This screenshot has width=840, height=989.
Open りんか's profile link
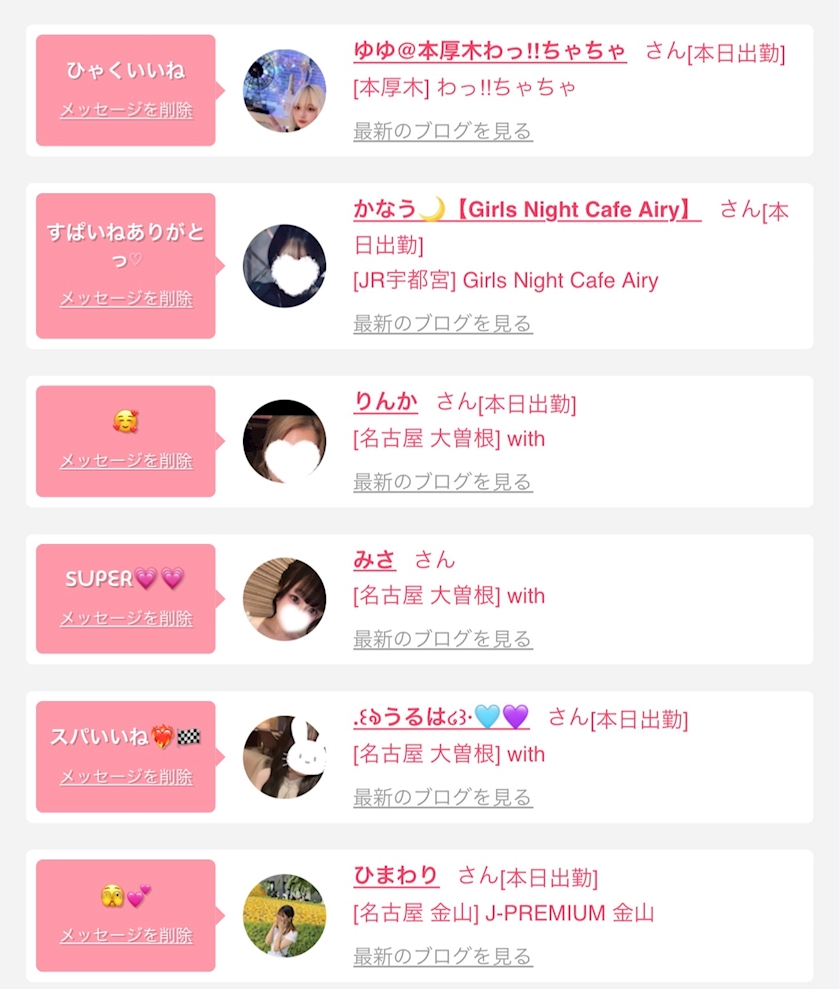tap(385, 402)
